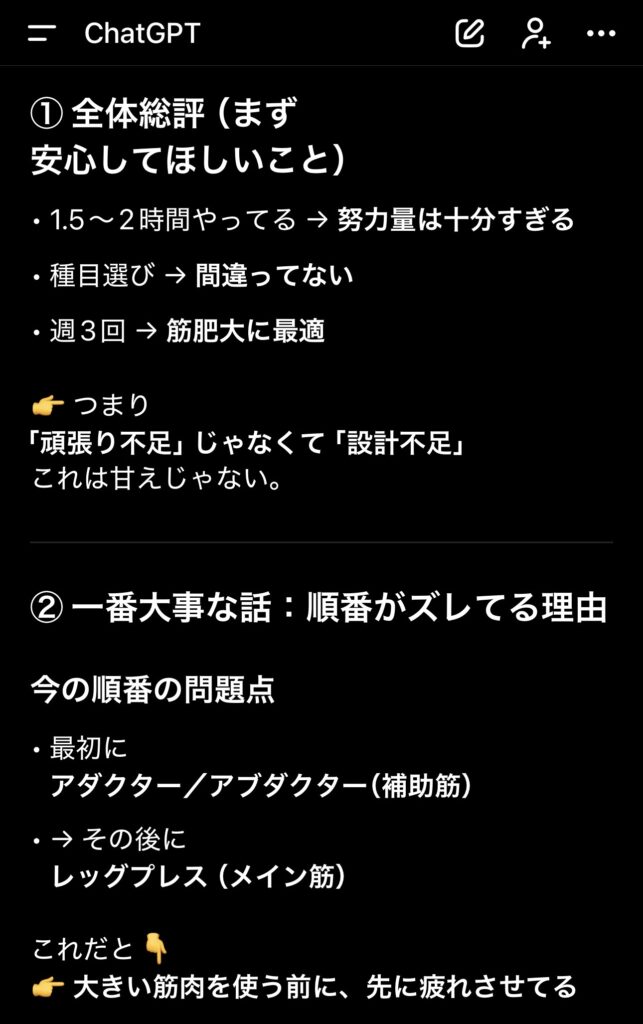Start a new chat
This screenshot has height=1024, width=643.
coord(469,33)
